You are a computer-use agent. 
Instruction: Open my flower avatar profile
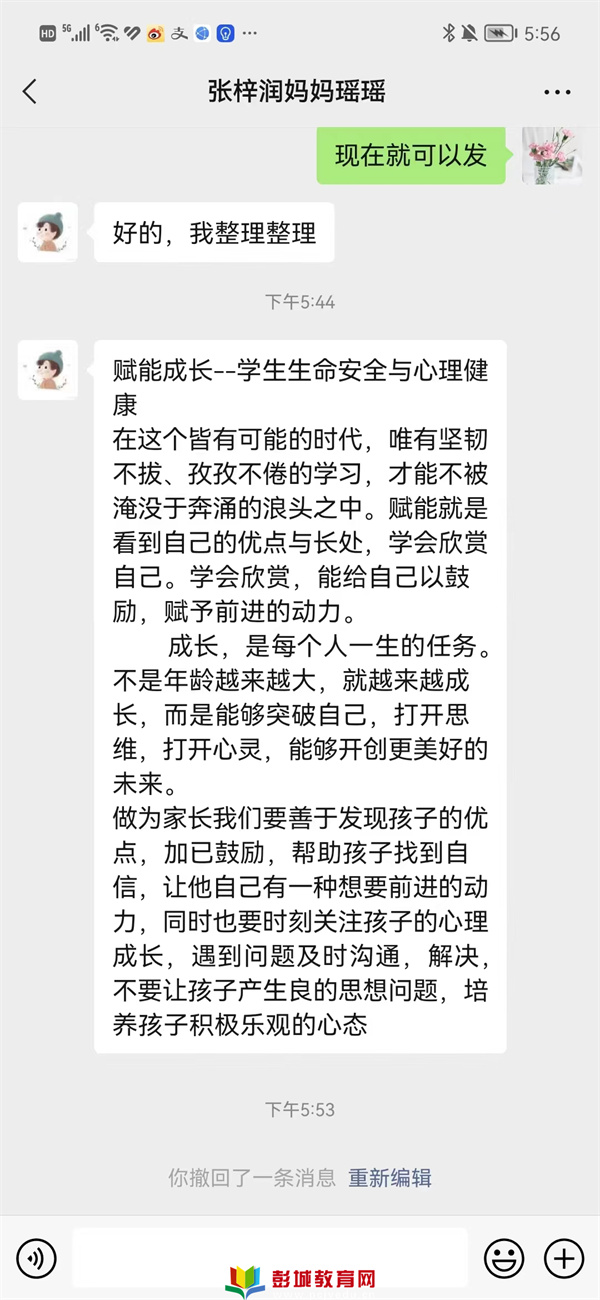click(552, 155)
